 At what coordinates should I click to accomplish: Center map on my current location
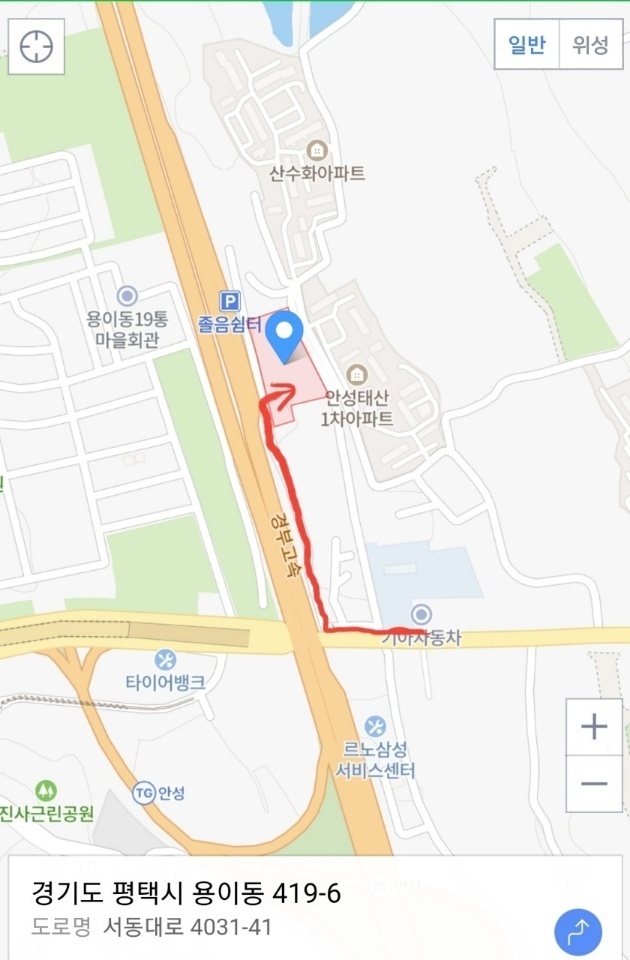coord(37,46)
